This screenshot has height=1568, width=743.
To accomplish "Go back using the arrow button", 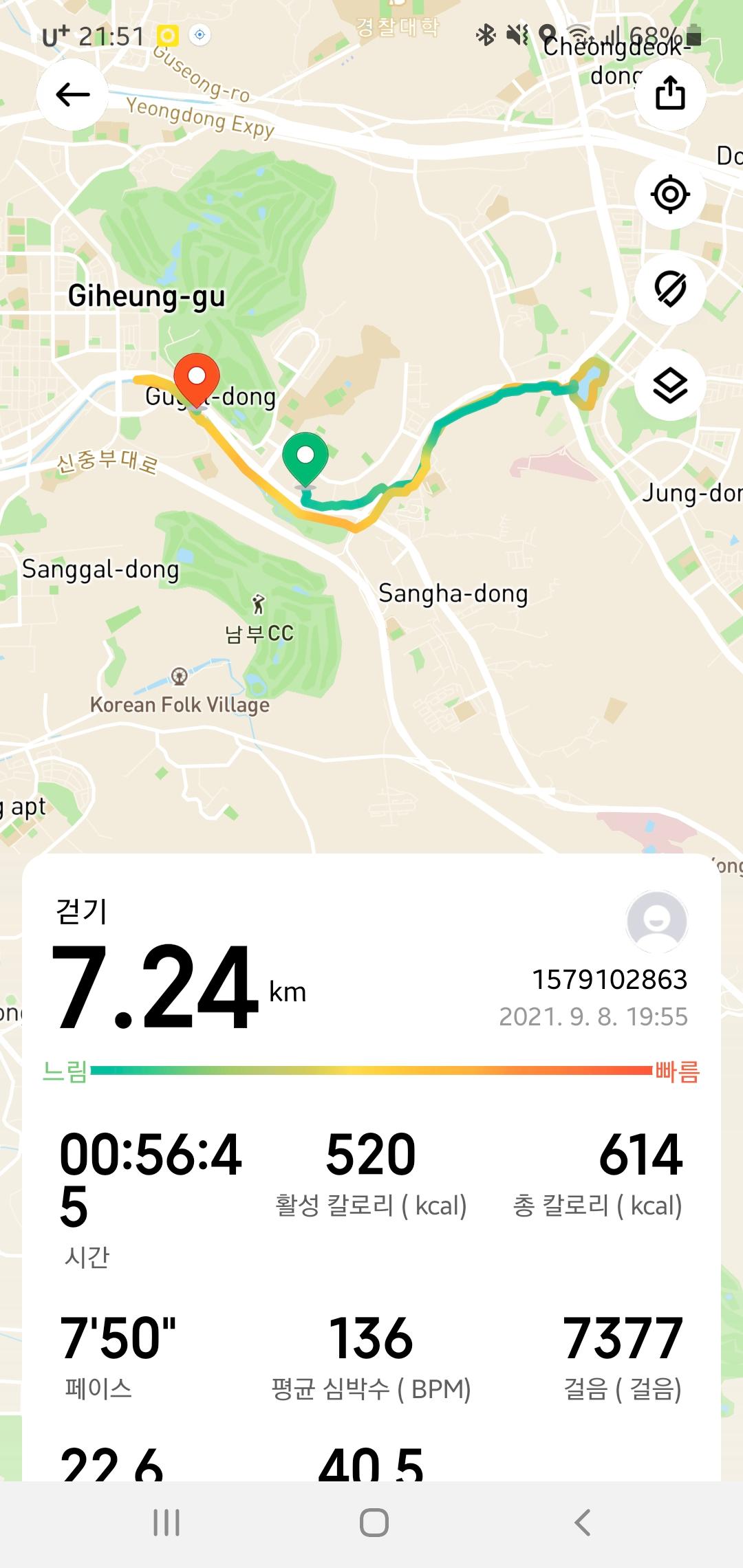I will [x=72, y=94].
